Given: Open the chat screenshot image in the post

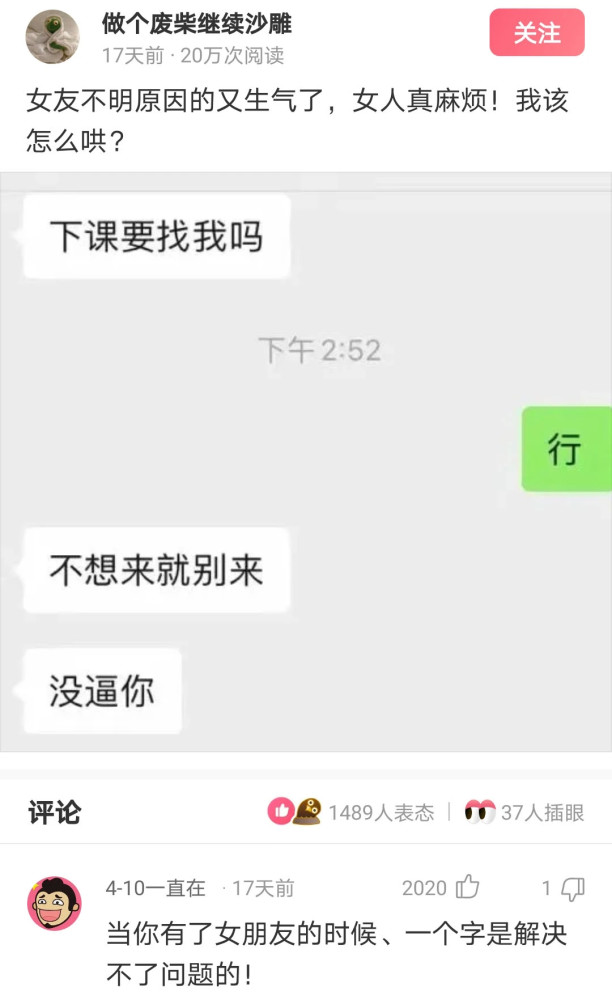Looking at the screenshot, I should tap(306, 461).
